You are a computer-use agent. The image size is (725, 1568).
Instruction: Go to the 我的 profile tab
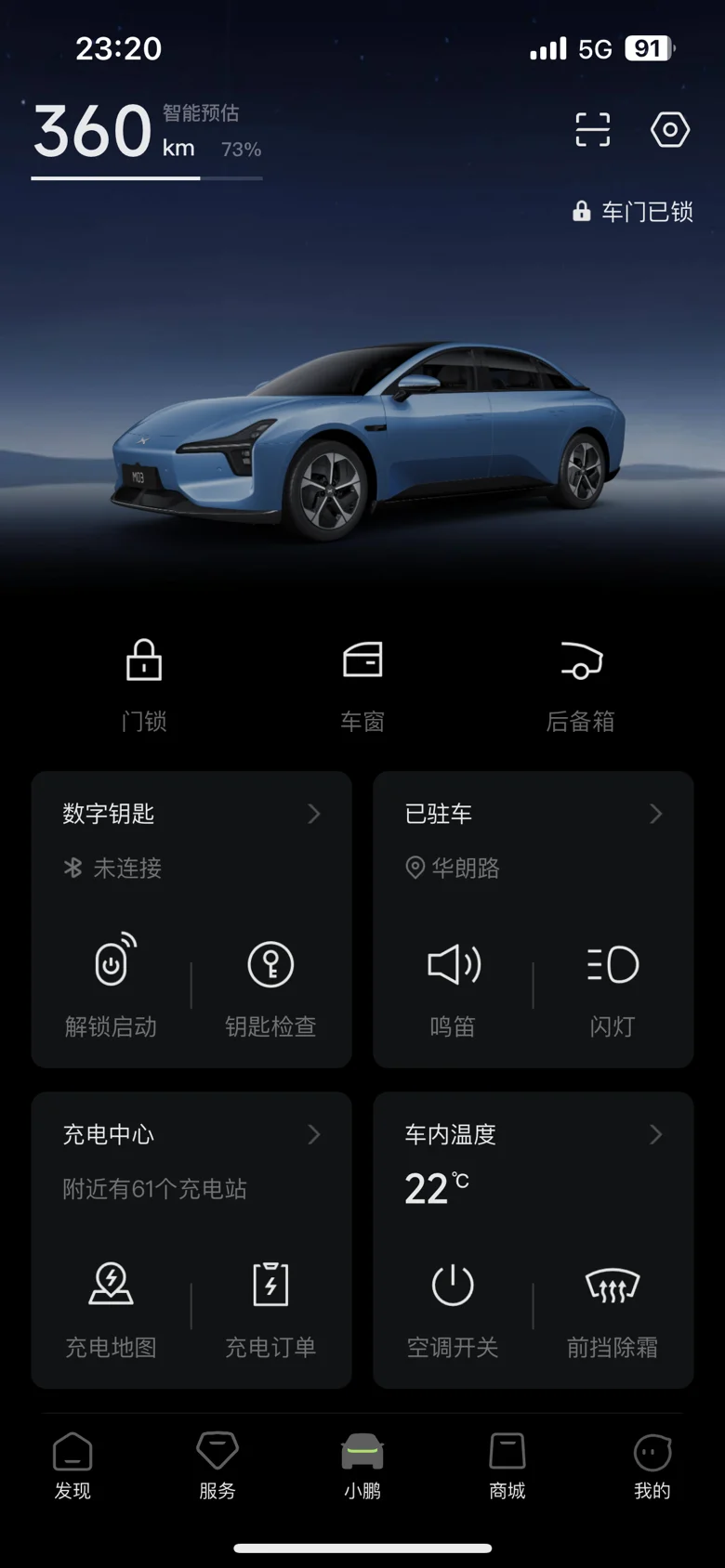click(x=652, y=1466)
